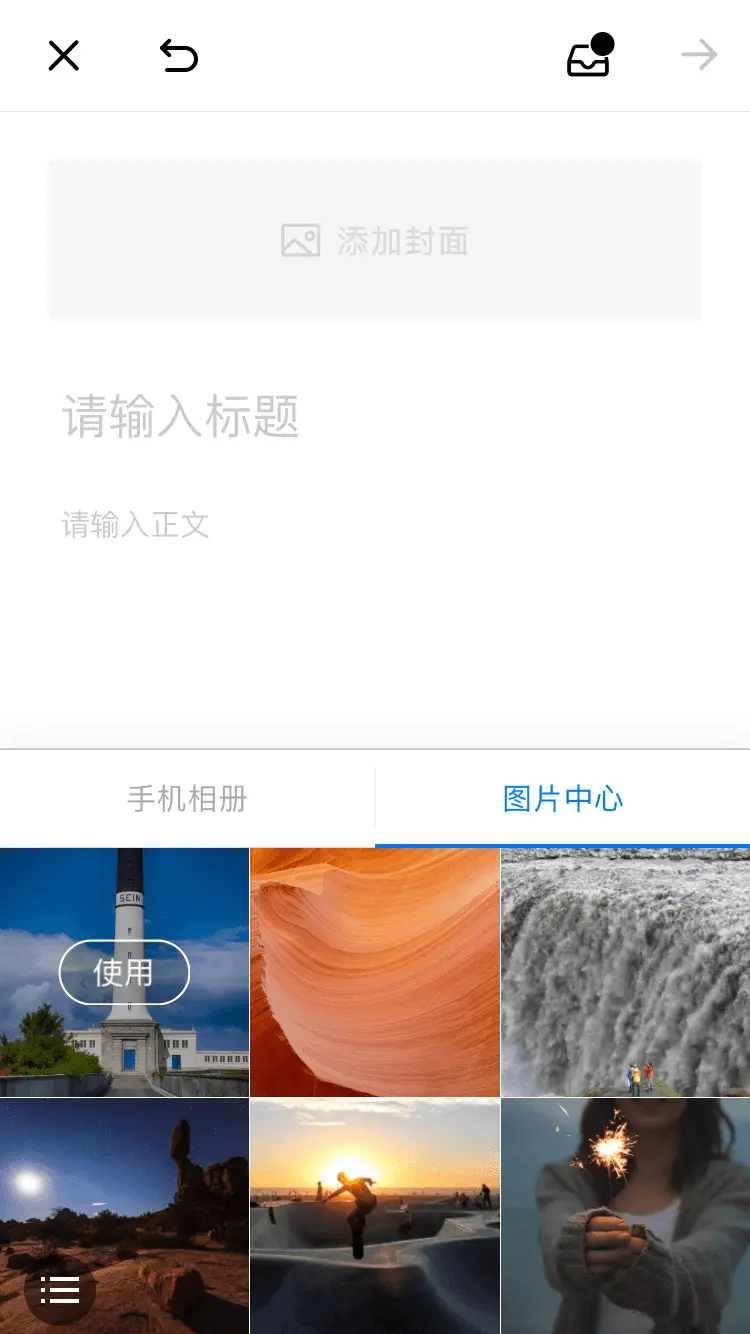This screenshot has width=750, height=1334.
Task: Switch to the 手机相册 tab
Action: tap(187, 799)
